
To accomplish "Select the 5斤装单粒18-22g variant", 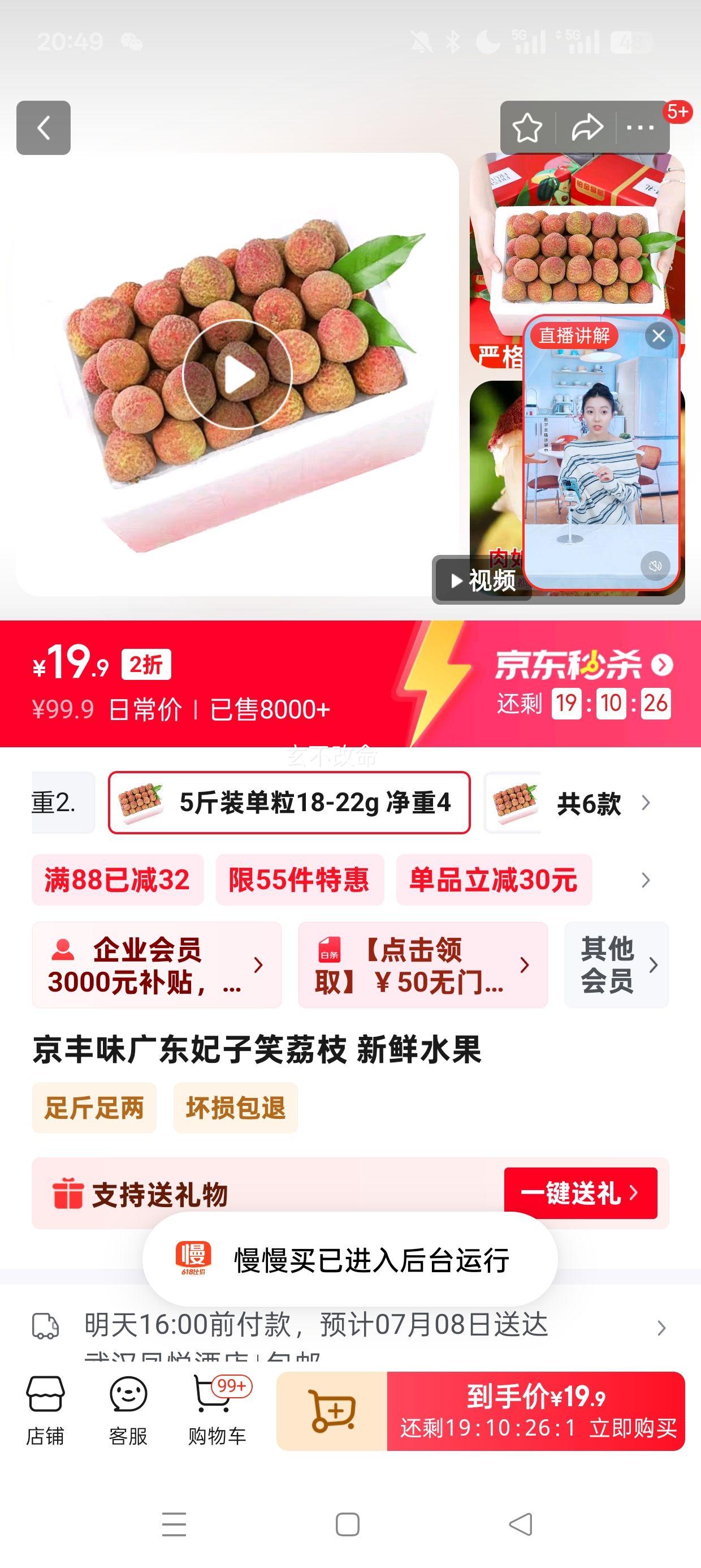I will click(289, 803).
